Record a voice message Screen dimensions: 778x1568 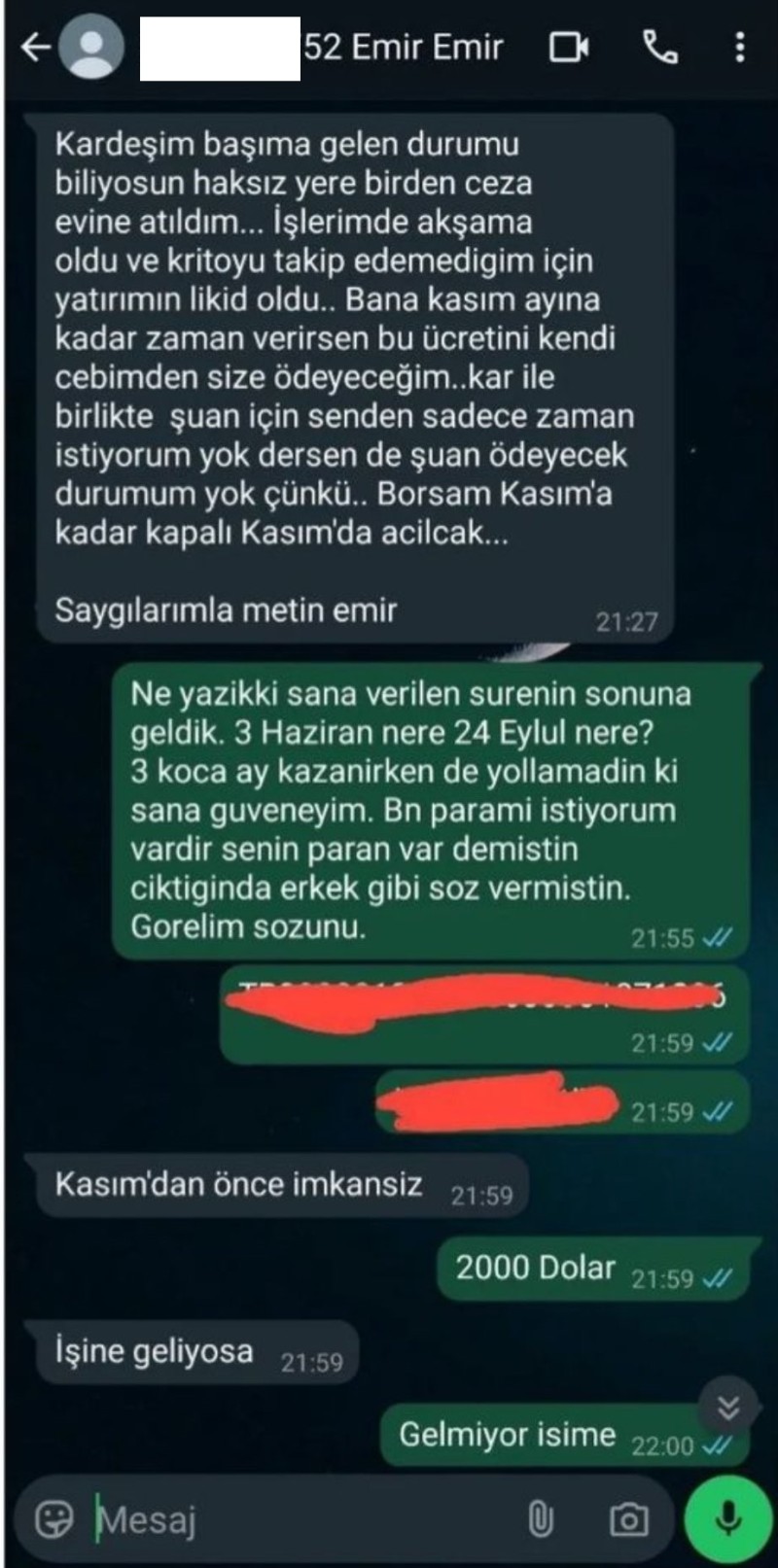coord(727,1518)
